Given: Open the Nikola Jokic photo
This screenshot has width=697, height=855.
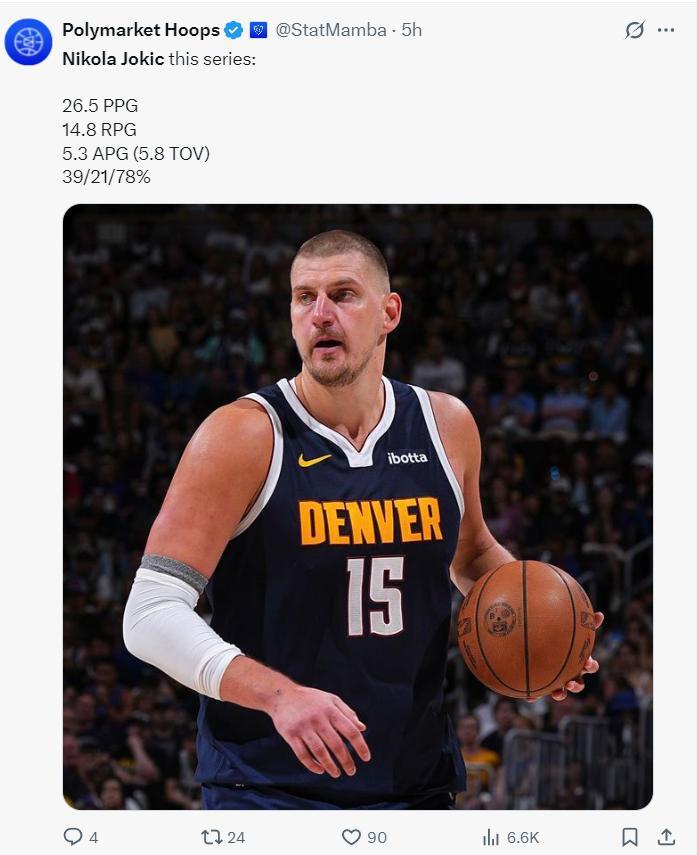Looking at the screenshot, I should 357,506.
